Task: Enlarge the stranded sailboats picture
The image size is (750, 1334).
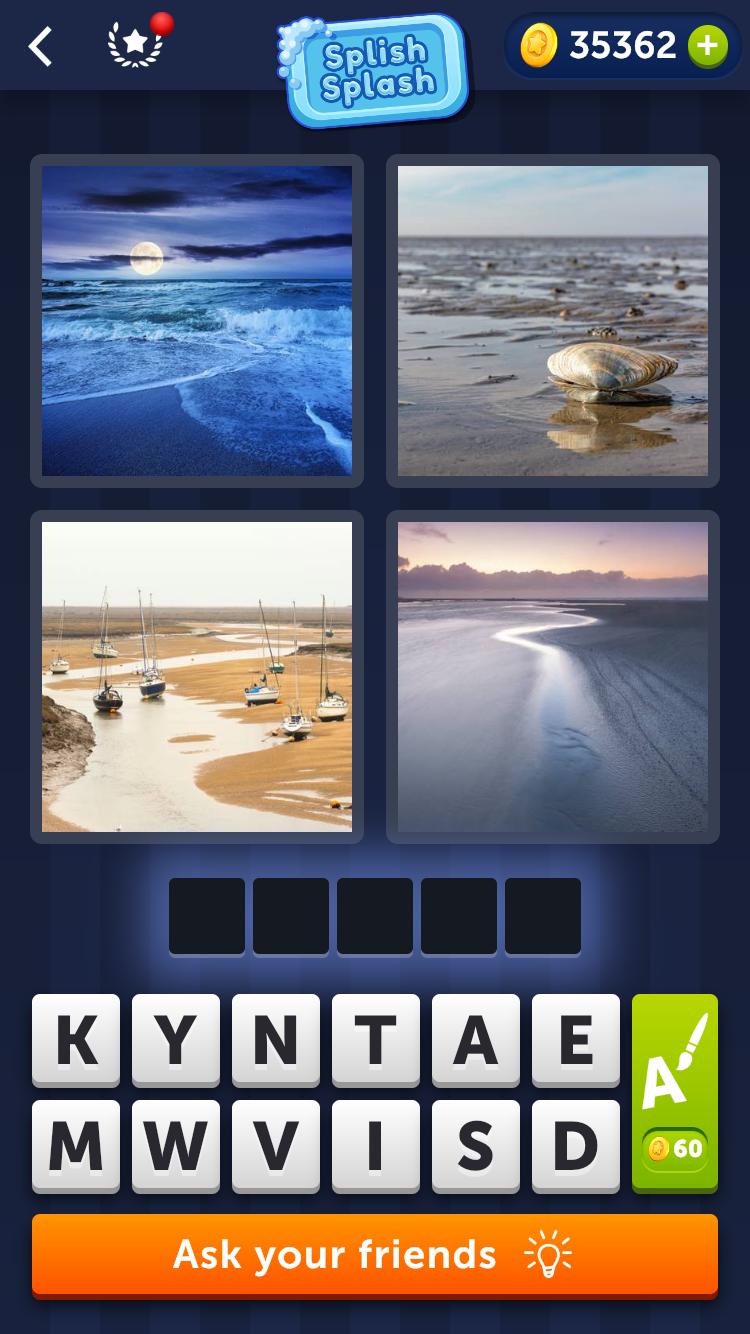Action: [197, 677]
